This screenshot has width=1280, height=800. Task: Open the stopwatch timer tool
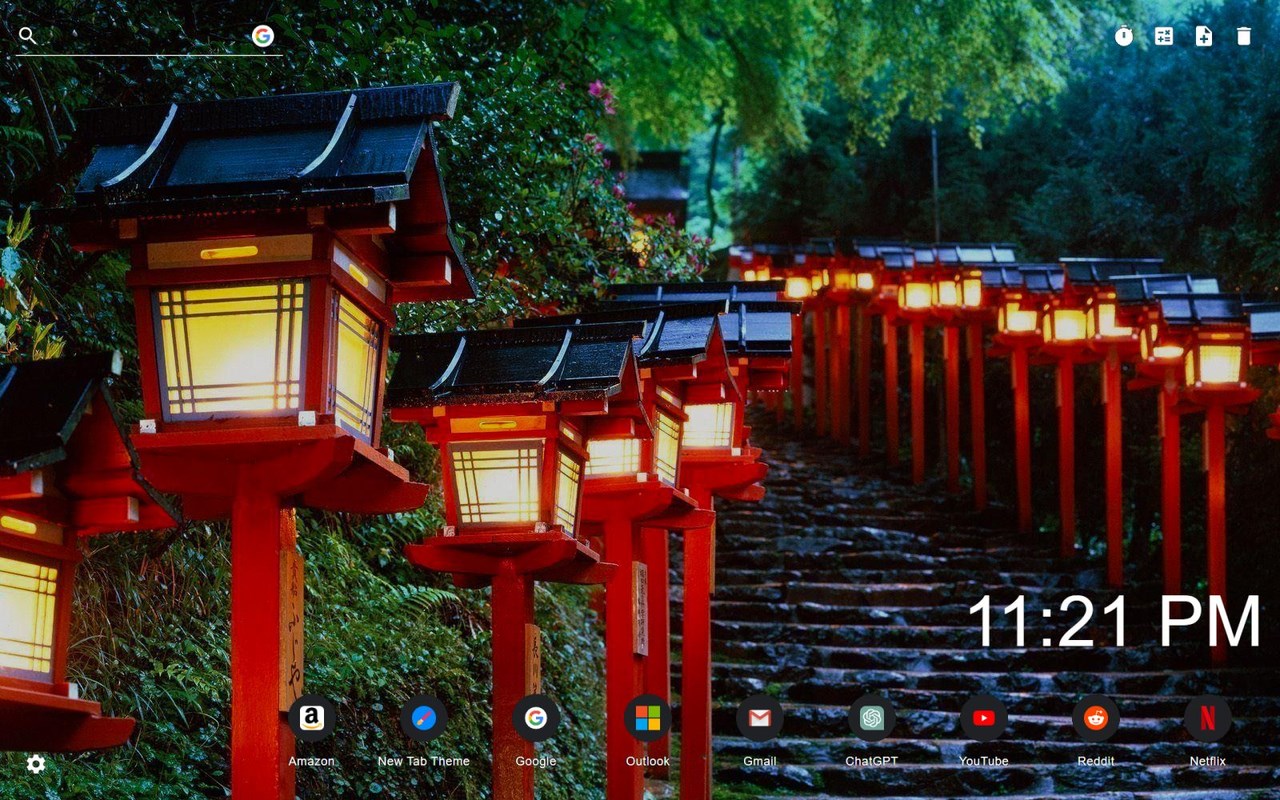(1124, 37)
